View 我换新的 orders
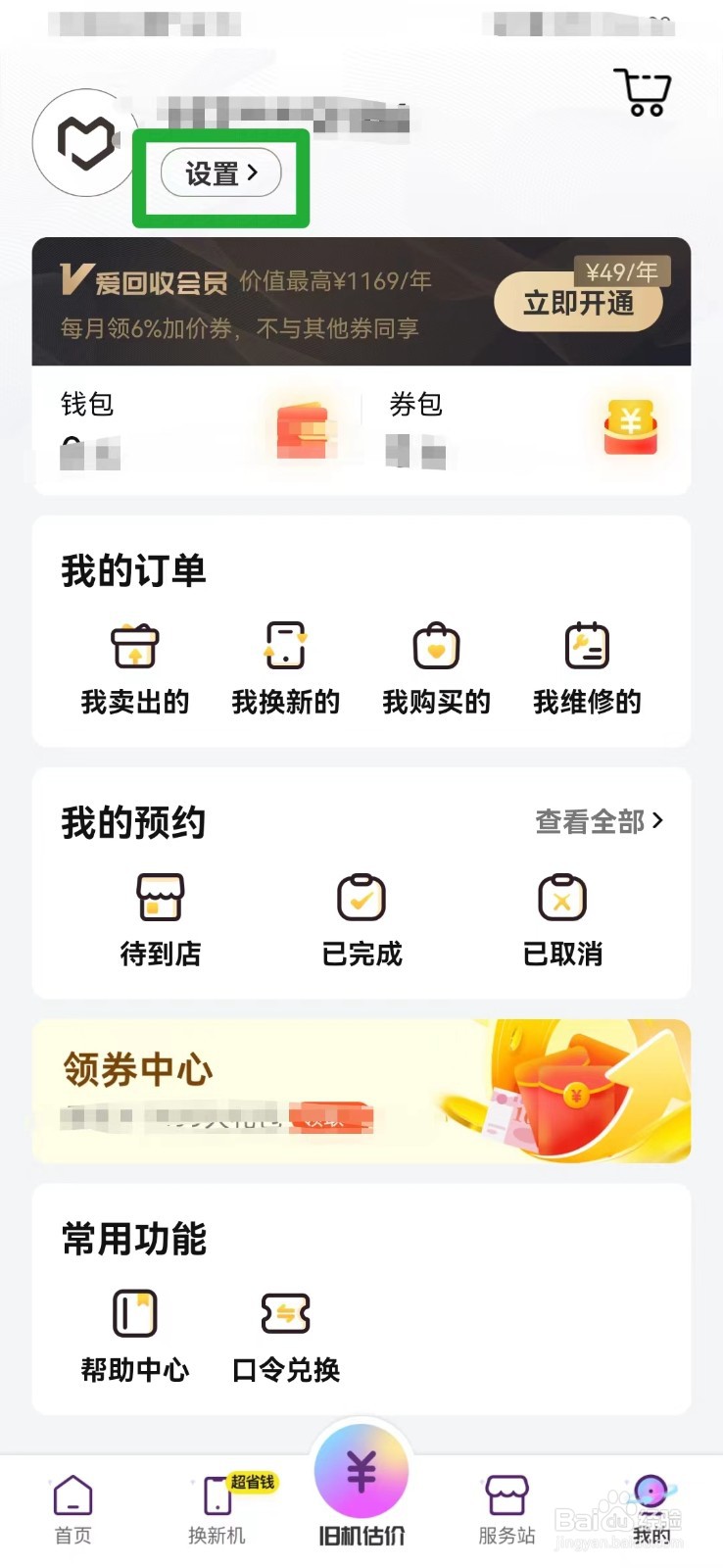Image resolution: width=723 pixels, height=1568 pixels. pyautogui.click(x=286, y=664)
